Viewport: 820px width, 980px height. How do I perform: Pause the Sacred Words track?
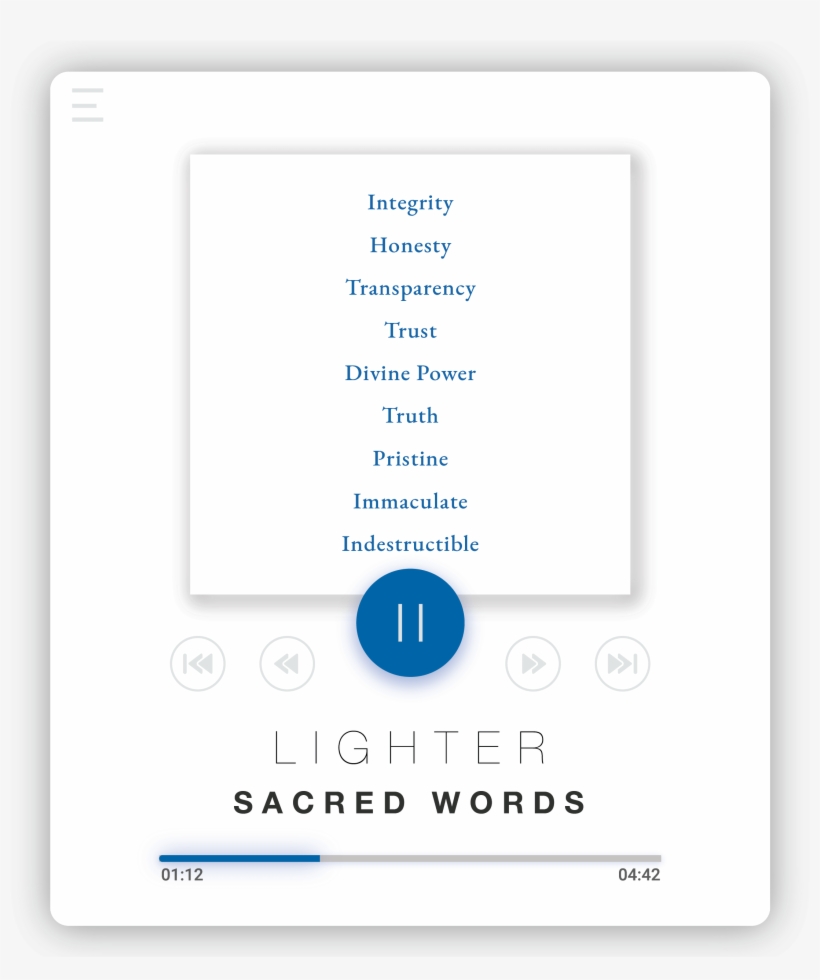pos(410,622)
